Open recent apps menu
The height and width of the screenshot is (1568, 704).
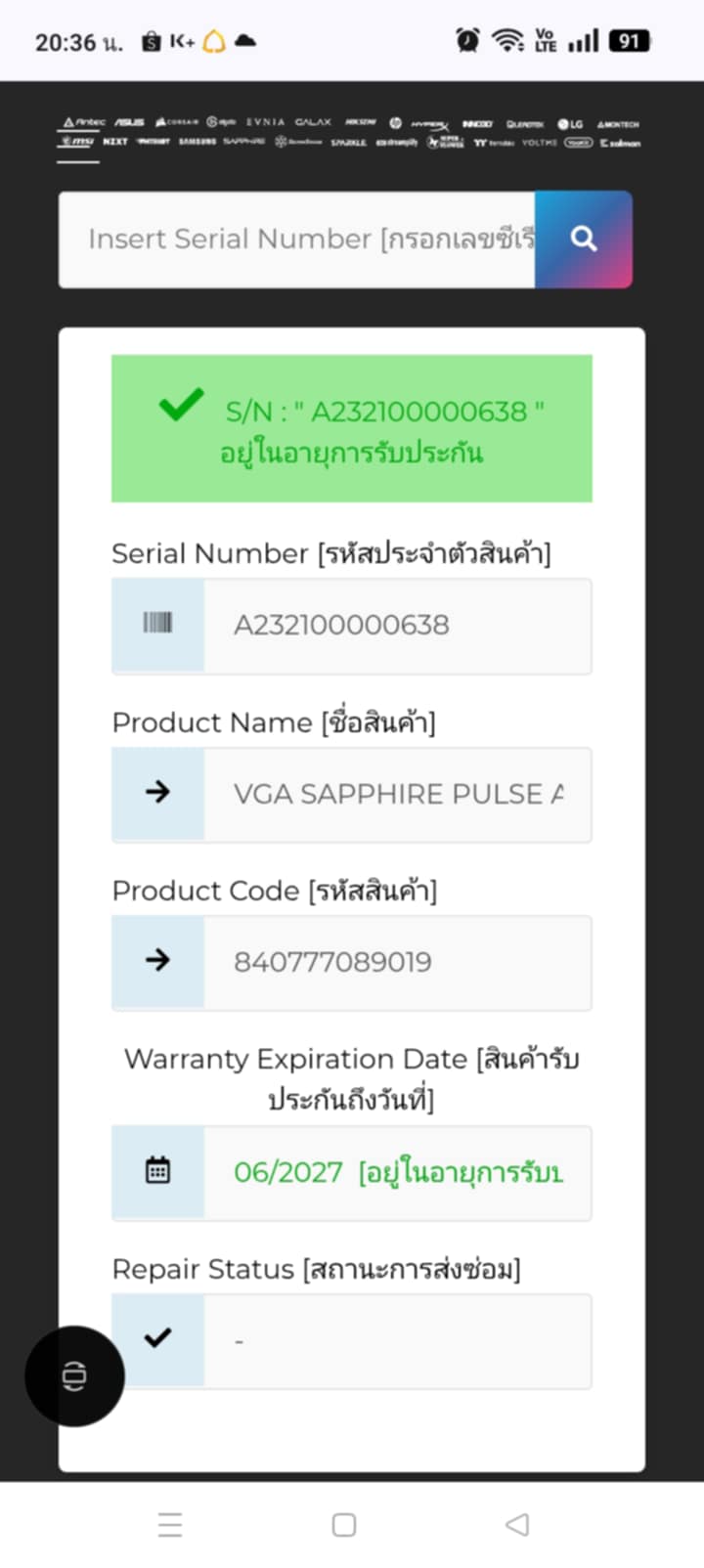[170, 1524]
